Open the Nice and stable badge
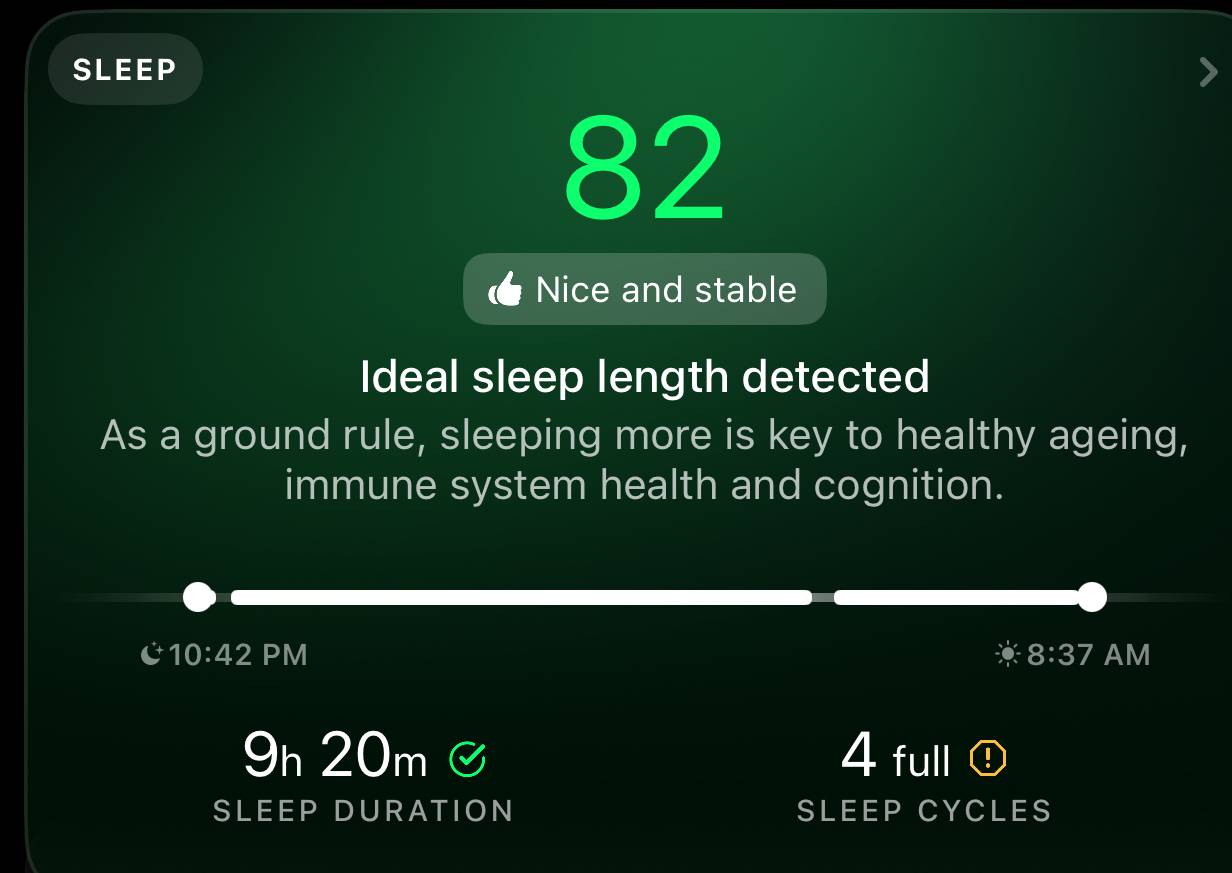1232x873 pixels. coord(644,290)
